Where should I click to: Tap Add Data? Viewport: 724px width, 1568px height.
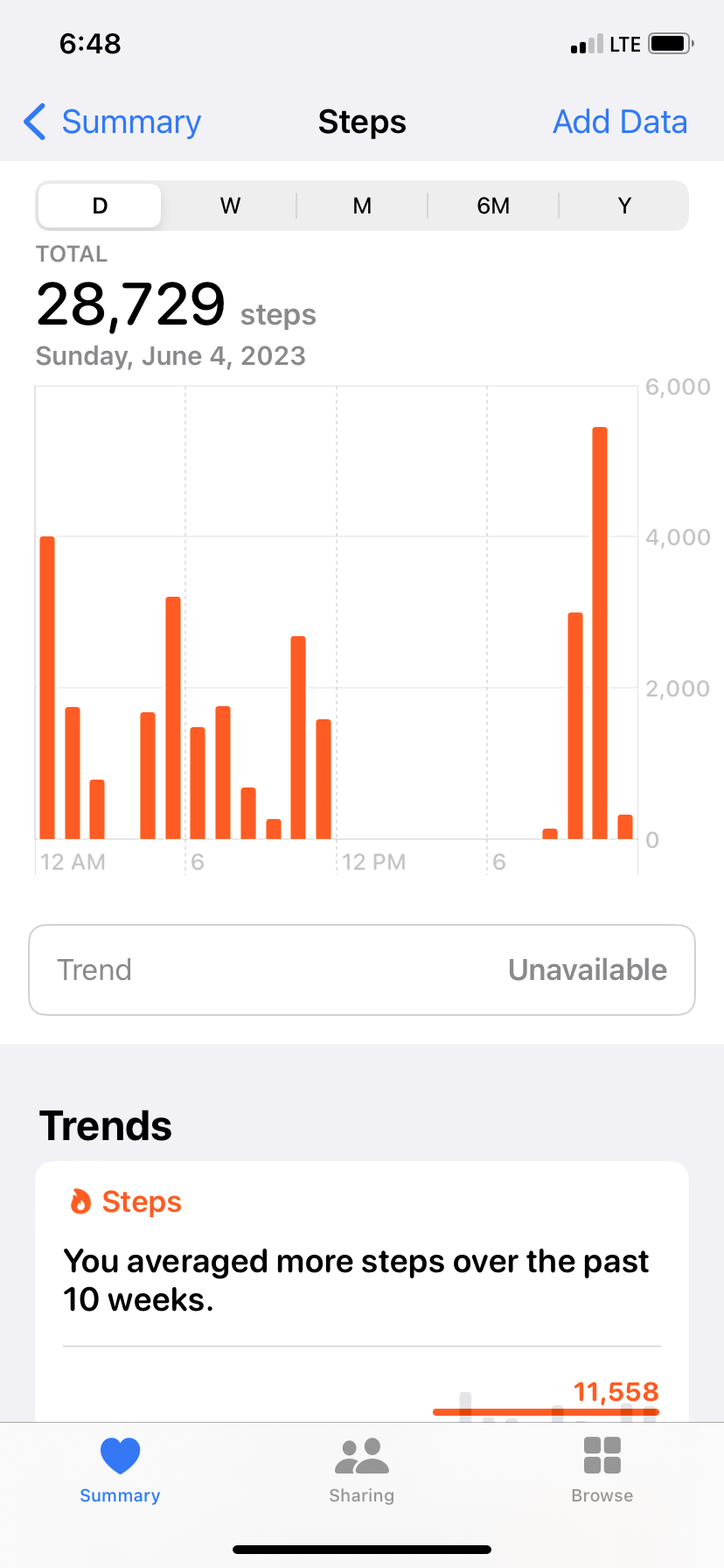(x=620, y=122)
